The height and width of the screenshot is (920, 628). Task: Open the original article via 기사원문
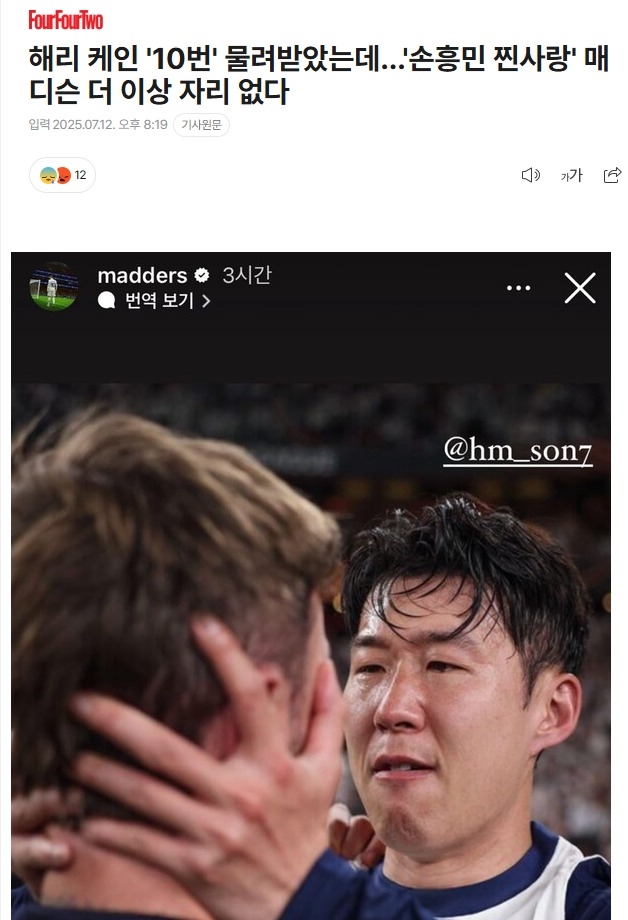click(201, 125)
